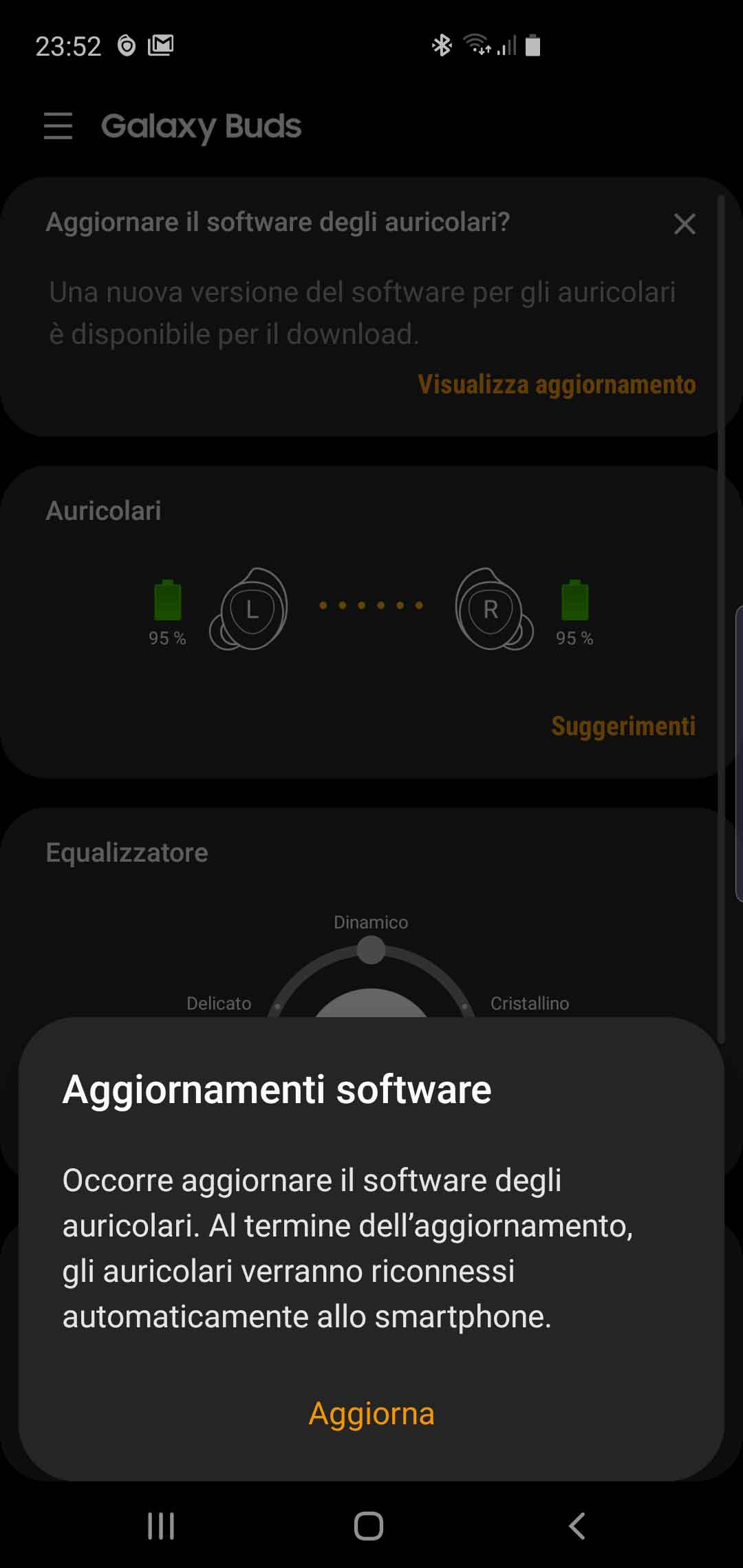Go back with system back button
Screen dimensions: 743x1568
pos(577,1526)
